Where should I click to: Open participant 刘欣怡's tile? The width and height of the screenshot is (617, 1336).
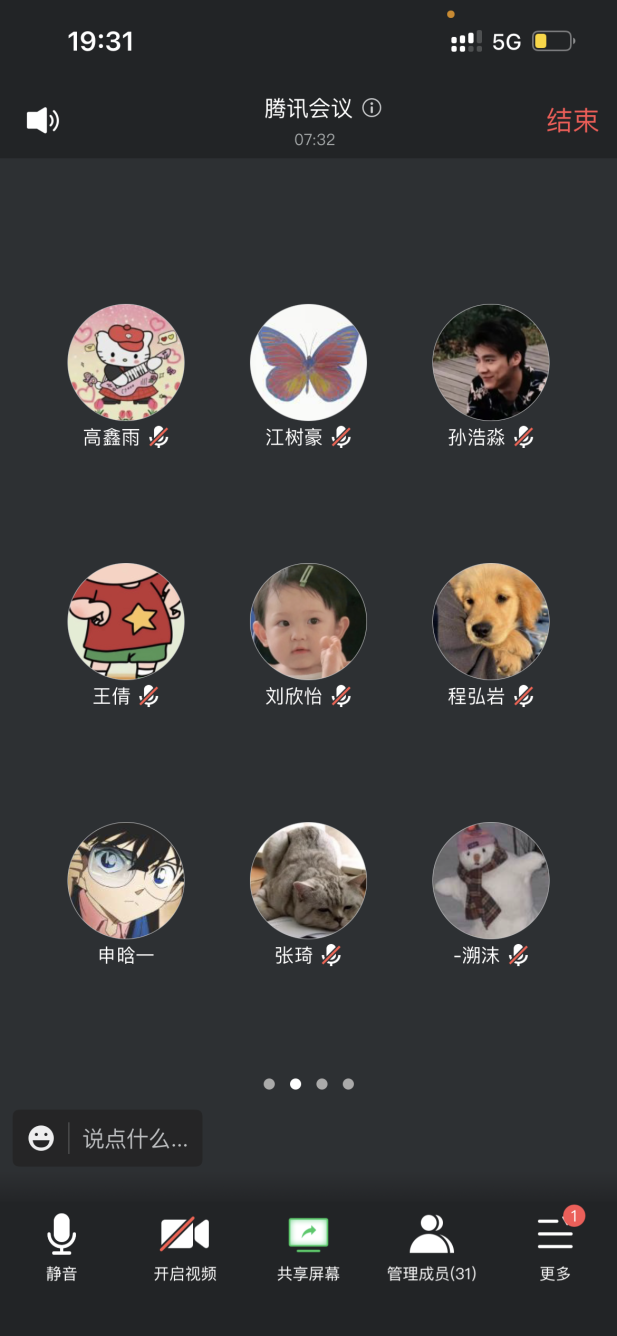click(308, 621)
